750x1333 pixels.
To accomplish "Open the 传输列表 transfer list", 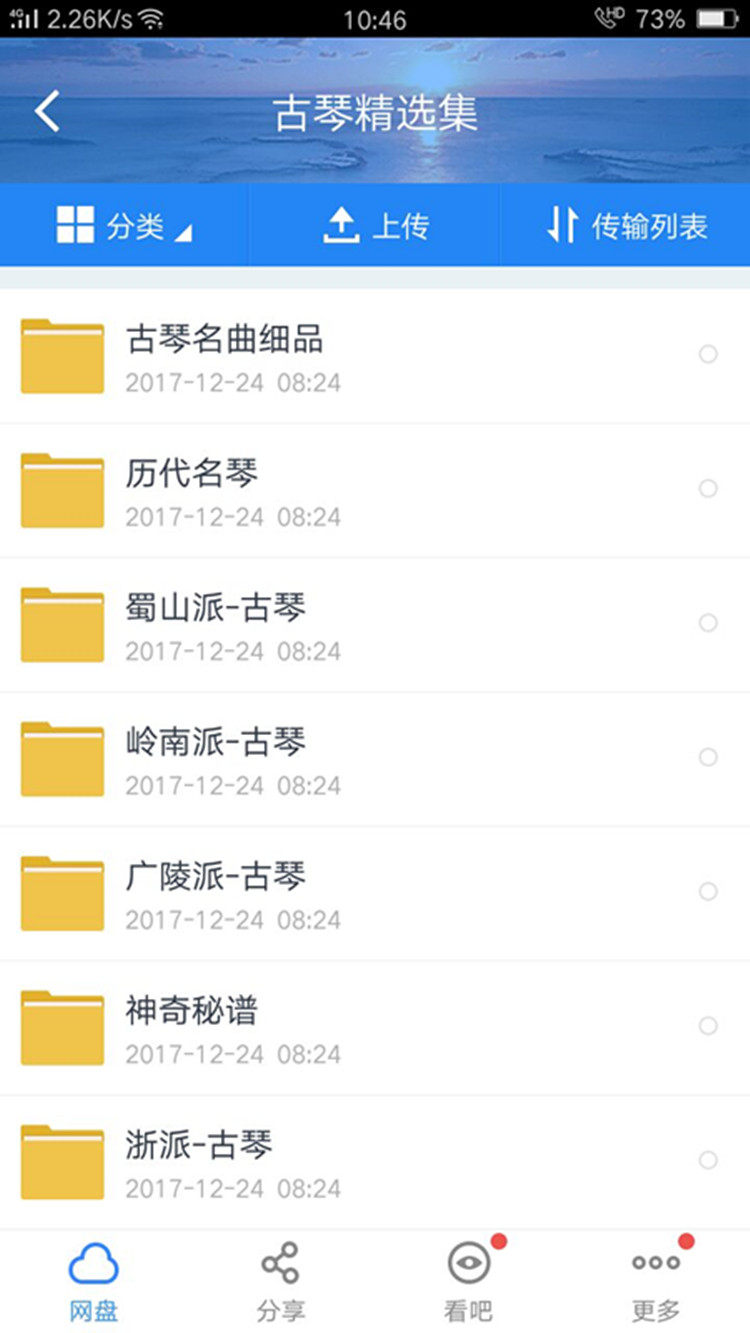I will tap(626, 226).
